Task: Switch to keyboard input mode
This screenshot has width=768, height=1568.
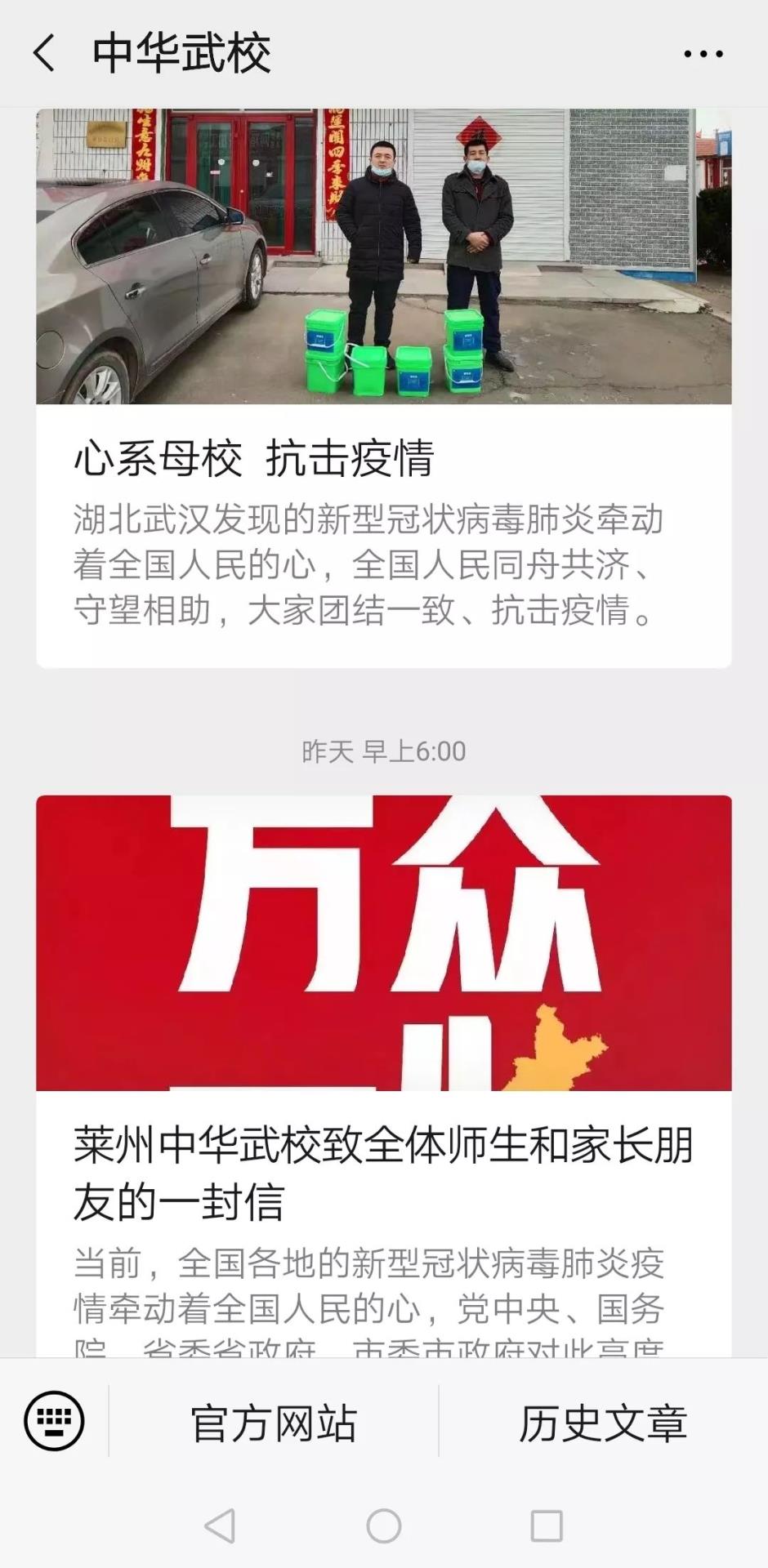Action: [54, 1421]
